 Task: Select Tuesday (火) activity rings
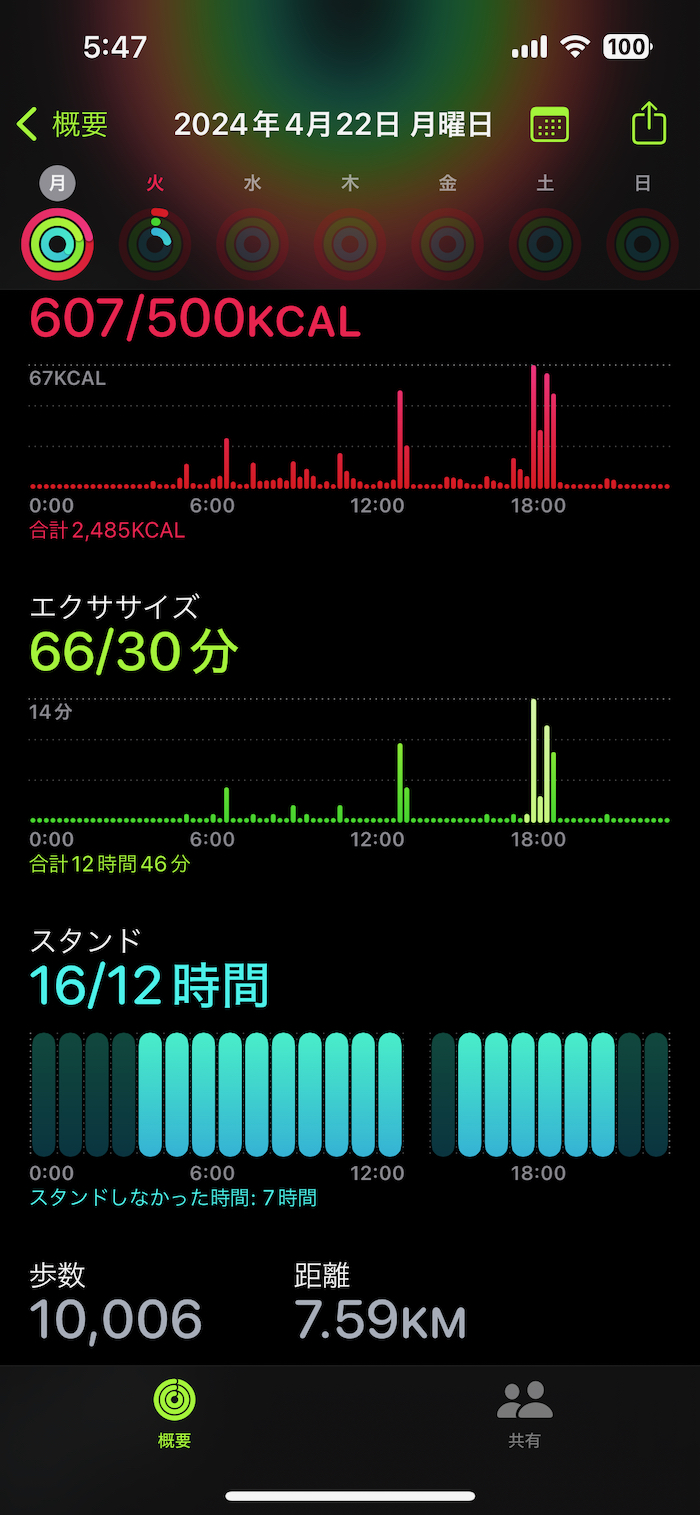(155, 243)
